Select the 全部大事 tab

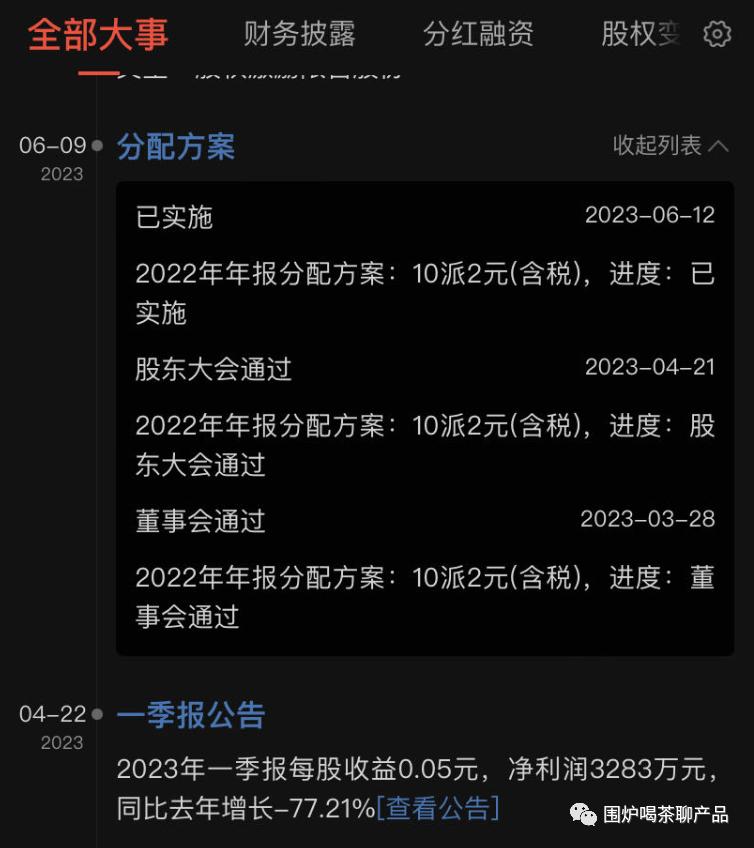click(x=96, y=34)
